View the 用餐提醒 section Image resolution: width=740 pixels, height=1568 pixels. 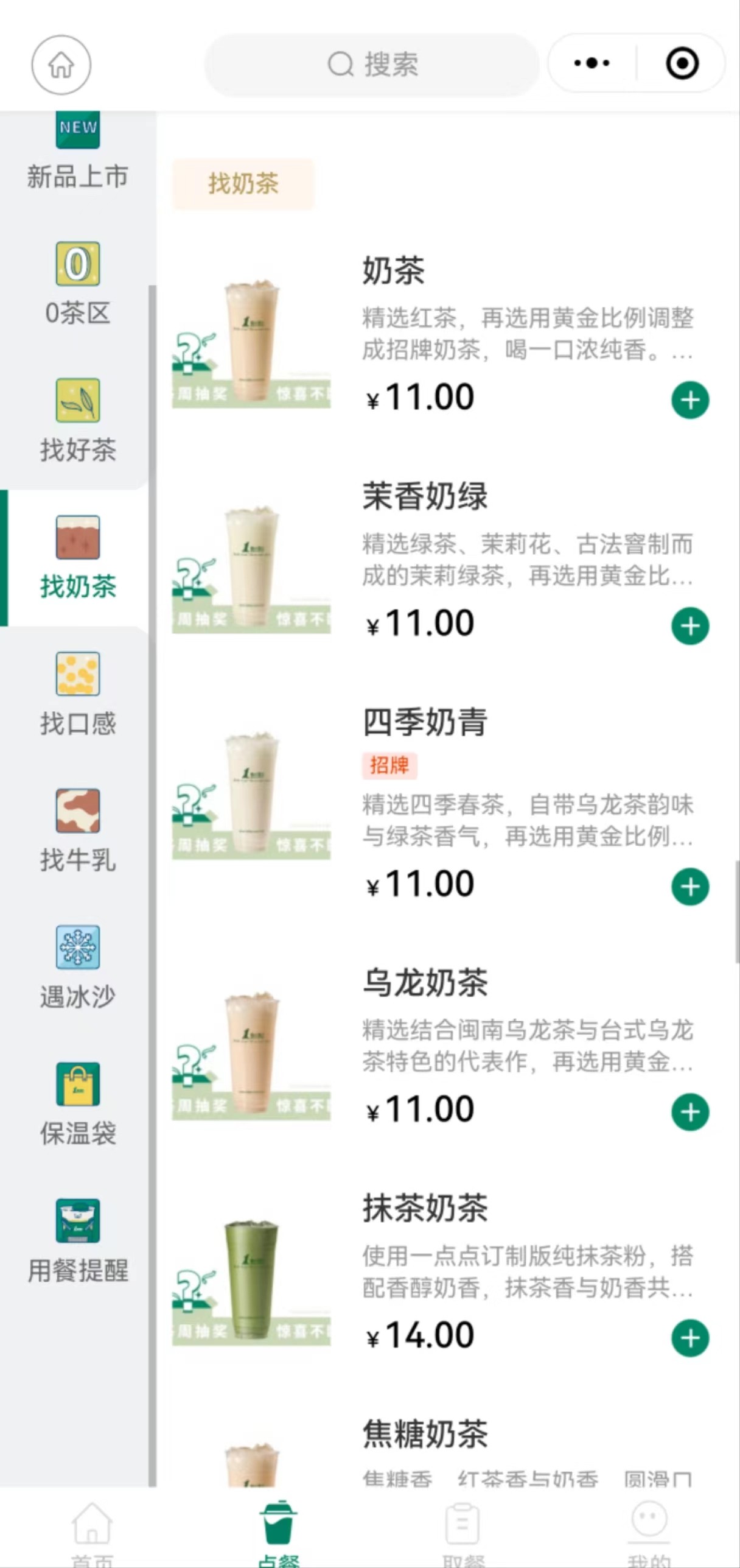(77, 1242)
